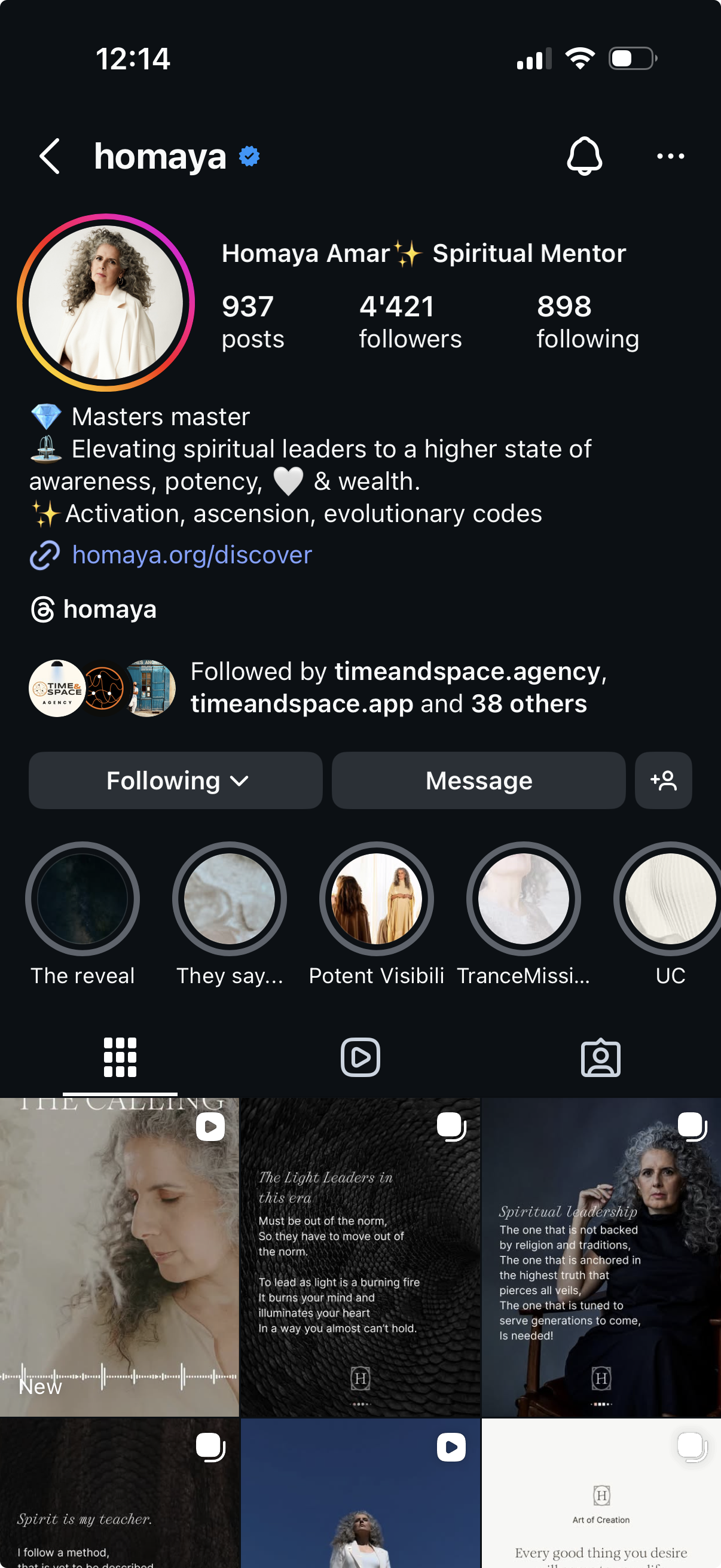Open the notifications bell for homaya
Viewport: 721px width, 1568px height.
point(584,157)
